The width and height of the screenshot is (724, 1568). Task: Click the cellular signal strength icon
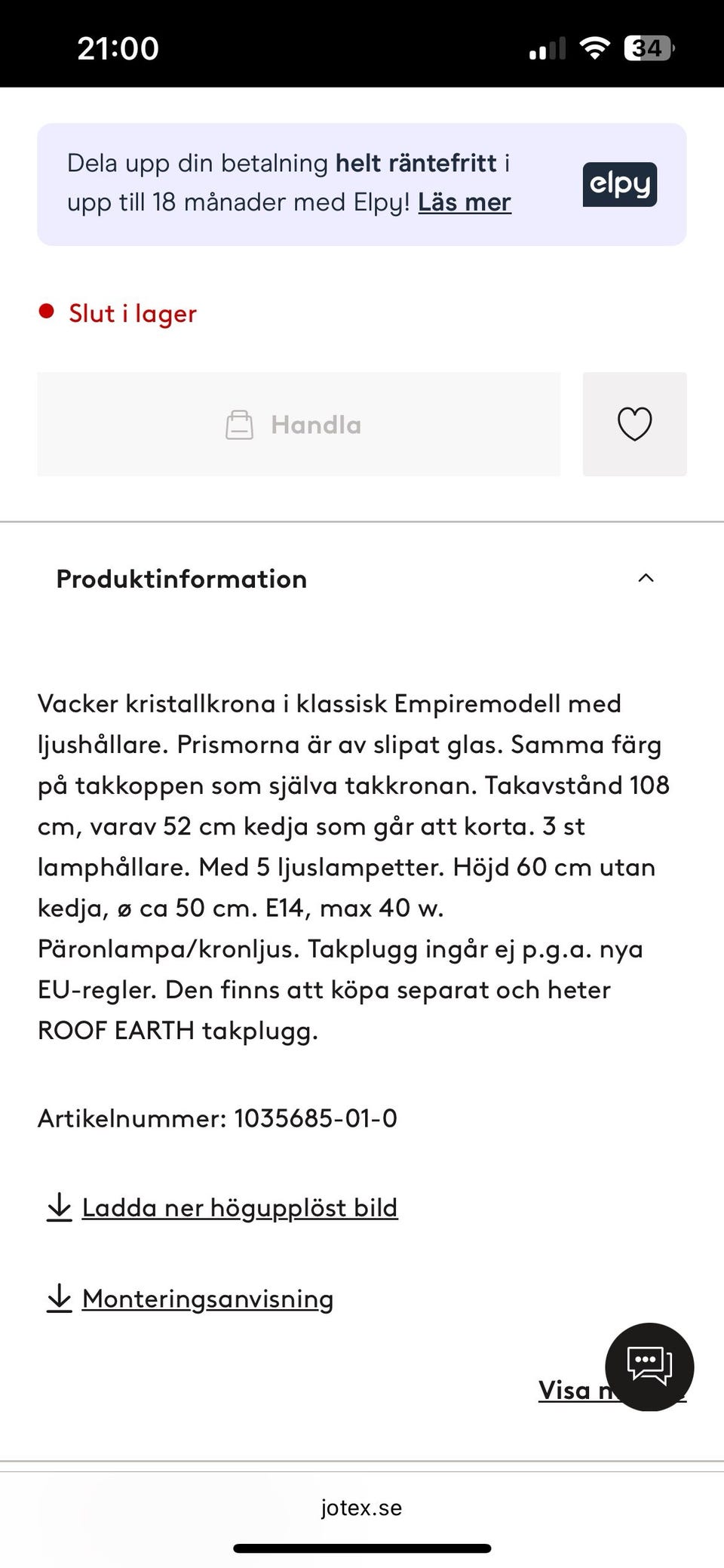[x=546, y=48]
